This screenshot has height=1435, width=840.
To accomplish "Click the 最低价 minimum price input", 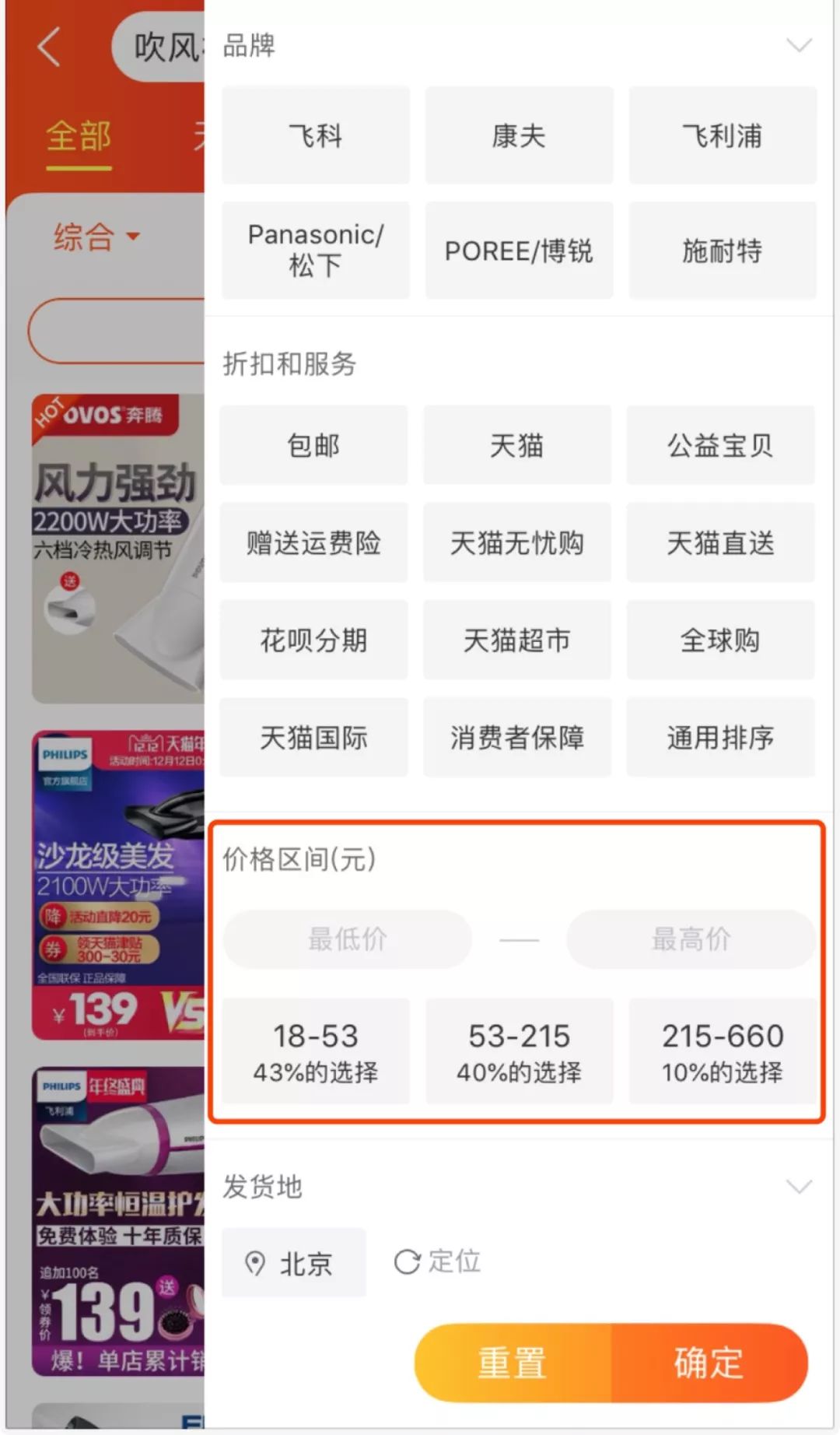I will 347,939.
